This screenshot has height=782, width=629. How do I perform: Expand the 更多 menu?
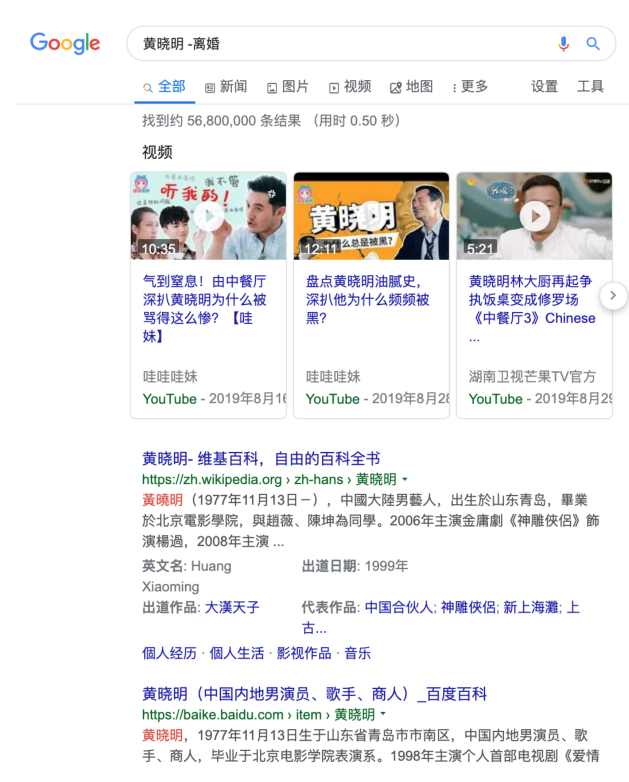coord(470,87)
